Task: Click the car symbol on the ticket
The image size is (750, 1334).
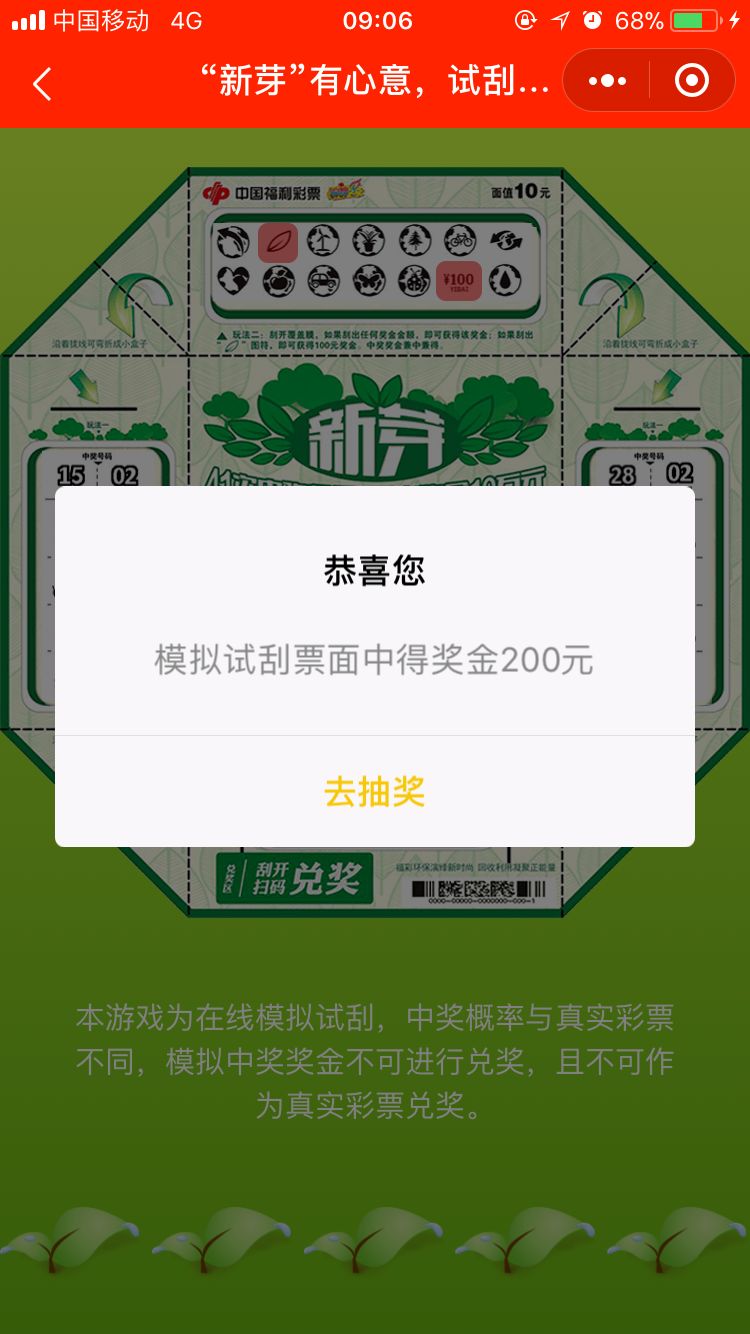Action: pos(324,281)
